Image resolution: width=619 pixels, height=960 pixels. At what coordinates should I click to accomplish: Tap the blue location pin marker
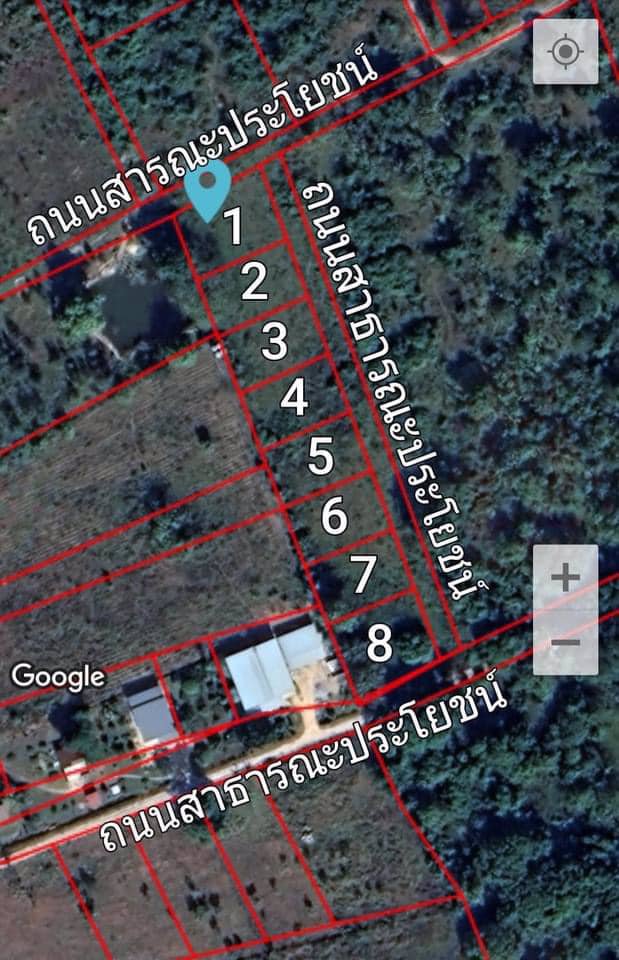(x=208, y=187)
